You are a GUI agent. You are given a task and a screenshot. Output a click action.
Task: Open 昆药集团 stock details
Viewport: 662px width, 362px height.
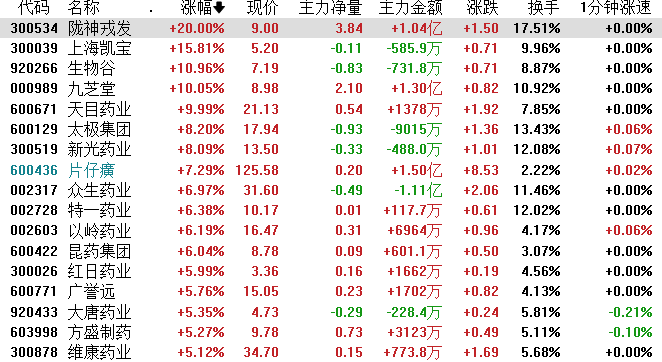(x=331, y=251)
